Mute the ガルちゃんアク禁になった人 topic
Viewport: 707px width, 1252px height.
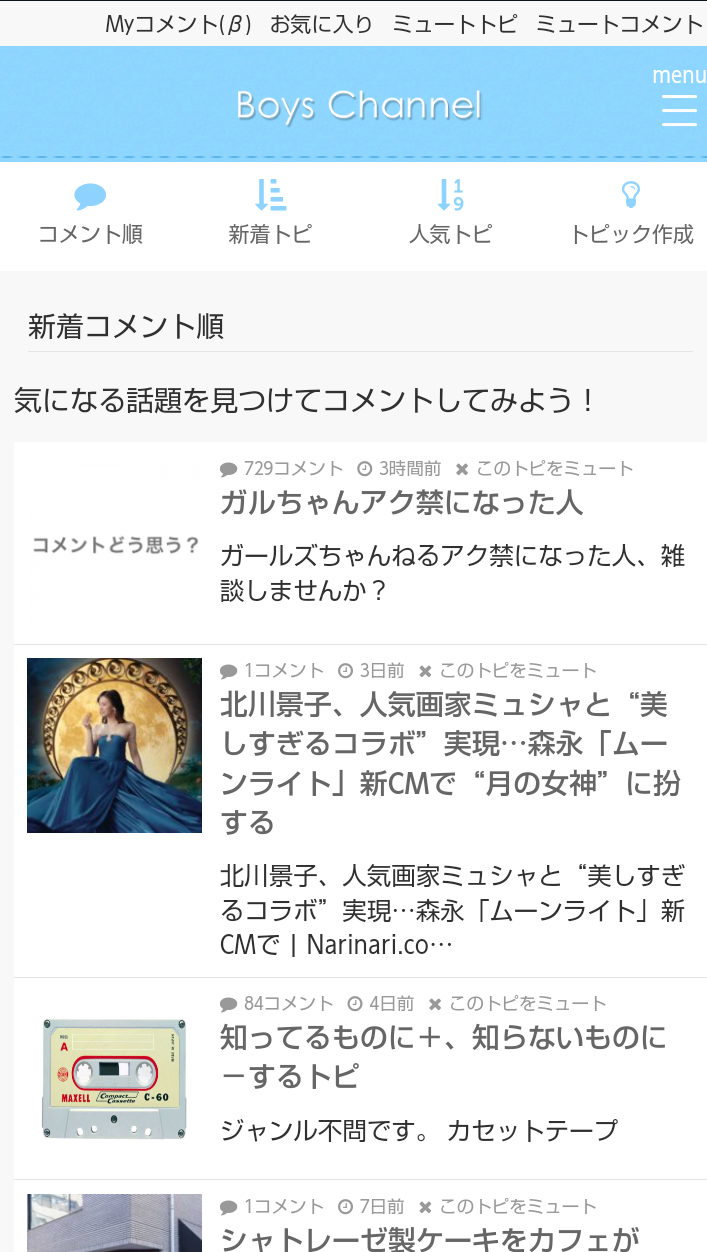[x=545, y=468]
